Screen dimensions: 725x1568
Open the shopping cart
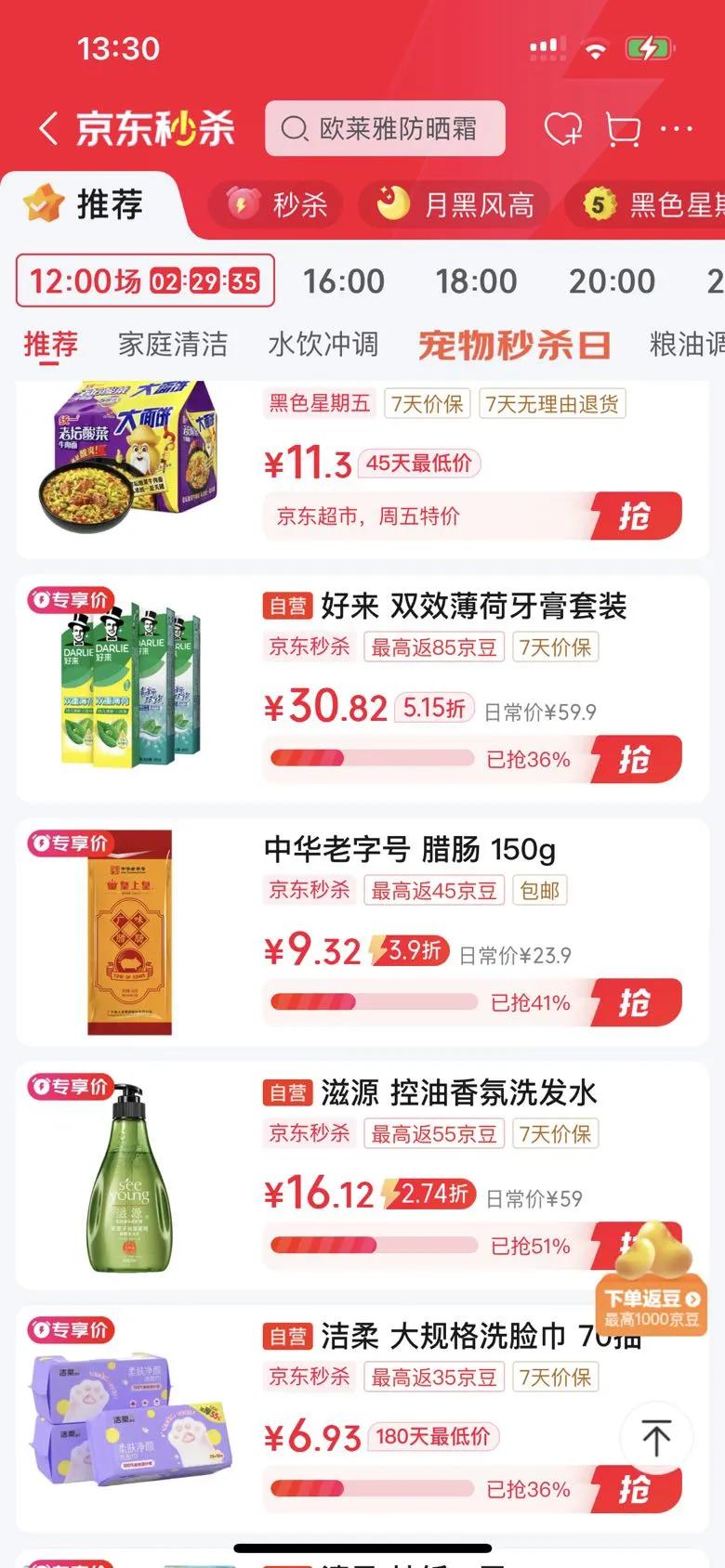coord(623,129)
